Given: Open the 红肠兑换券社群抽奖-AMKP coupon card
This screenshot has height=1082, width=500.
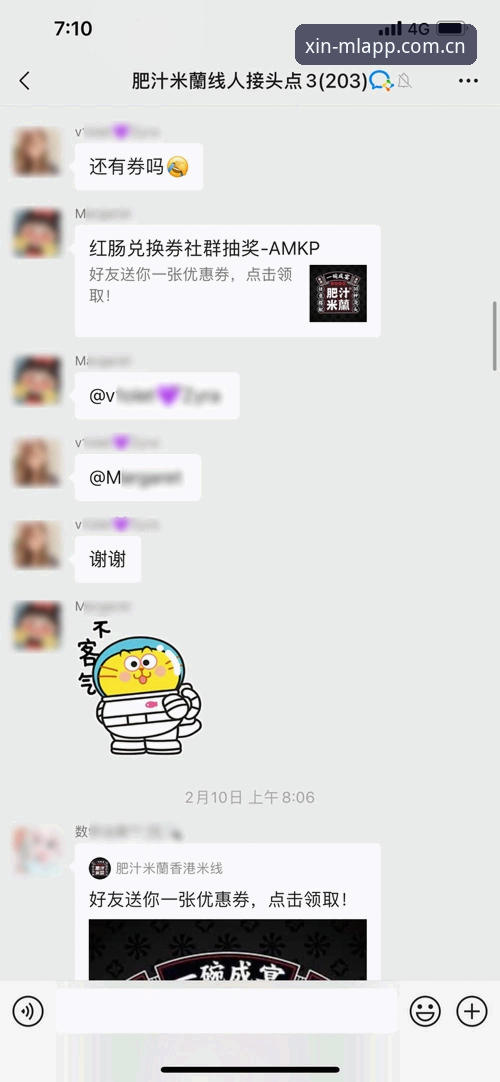Looking at the screenshot, I should (228, 281).
